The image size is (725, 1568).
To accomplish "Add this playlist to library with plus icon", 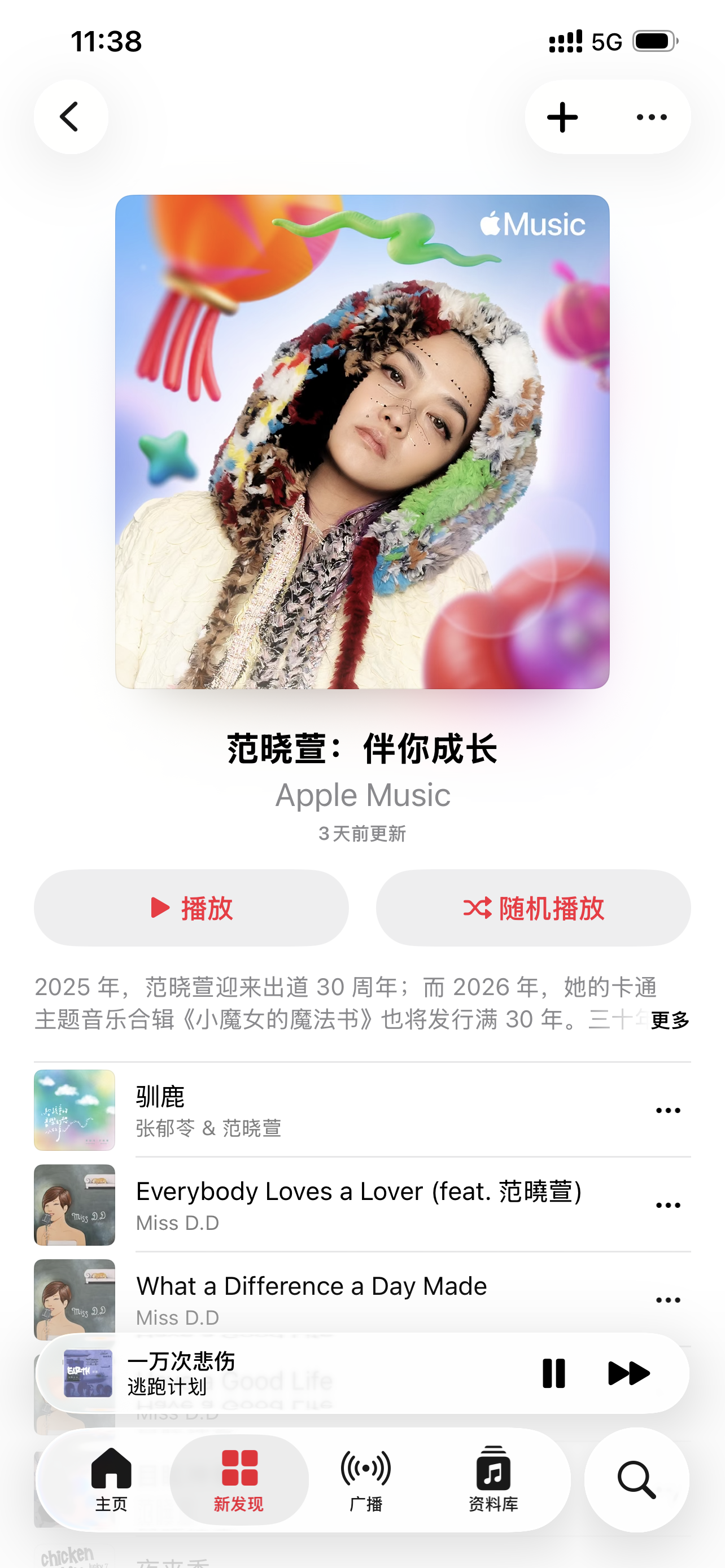I will (562, 117).
